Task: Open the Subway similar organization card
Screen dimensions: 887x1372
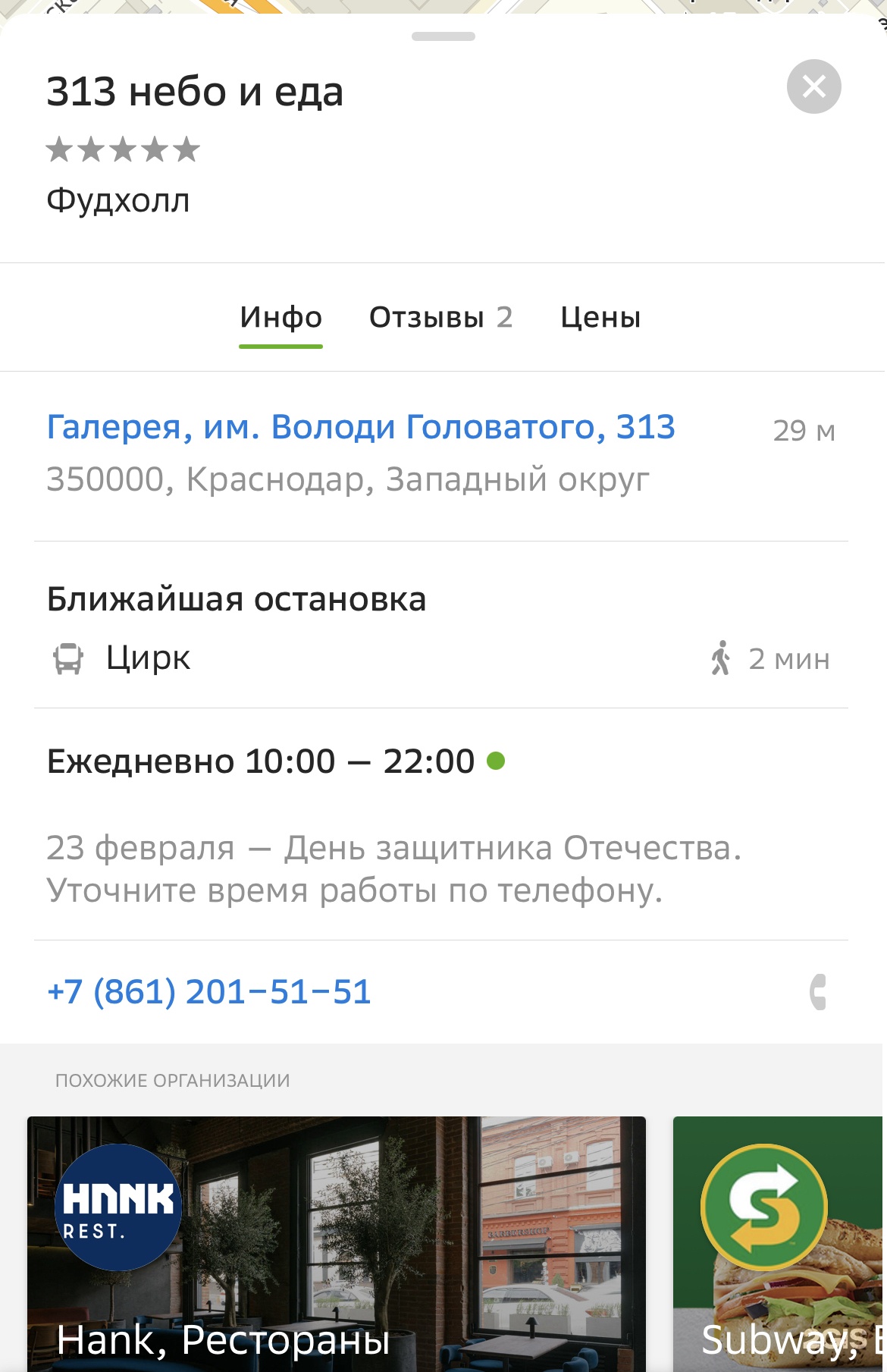Action: pyautogui.click(x=779, y=1244)
